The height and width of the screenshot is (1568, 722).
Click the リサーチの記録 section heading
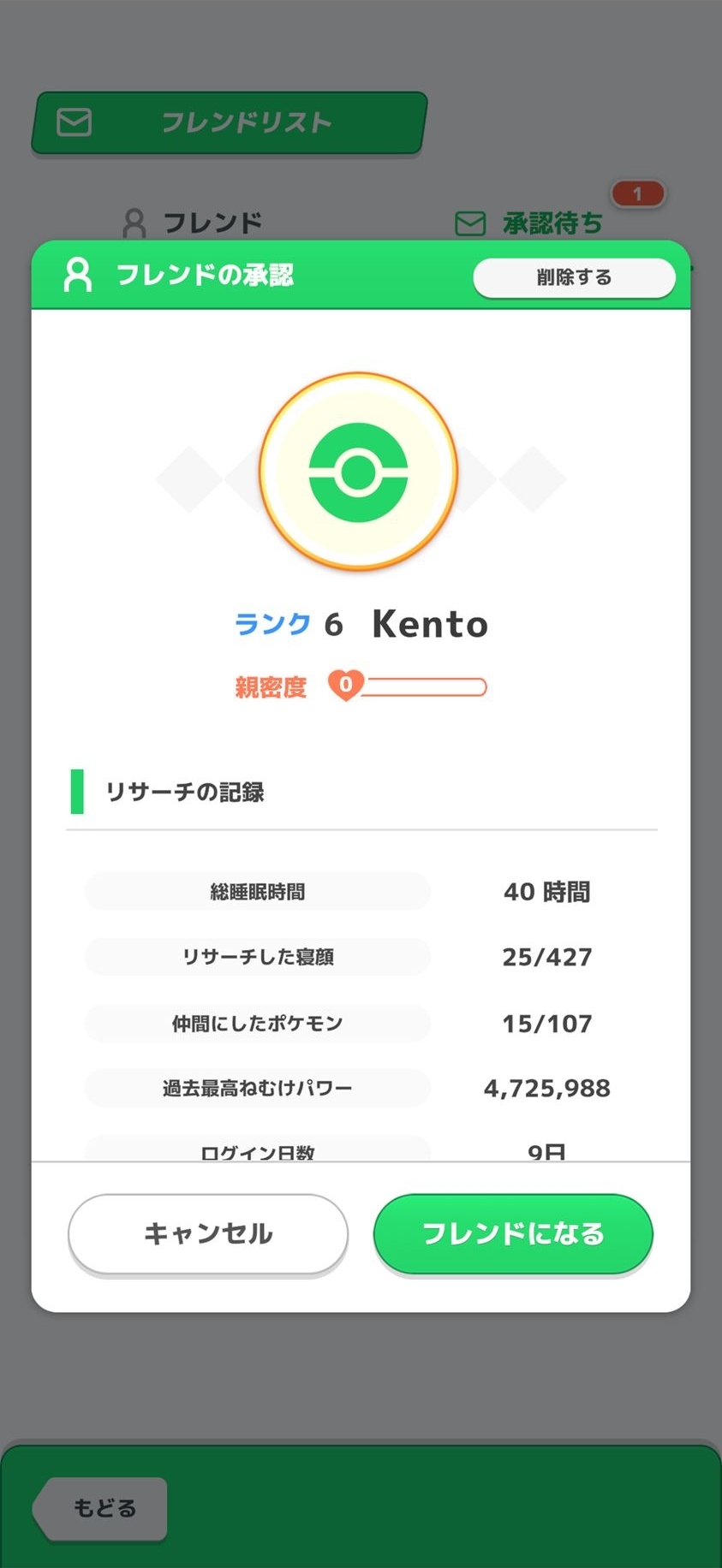185,793
